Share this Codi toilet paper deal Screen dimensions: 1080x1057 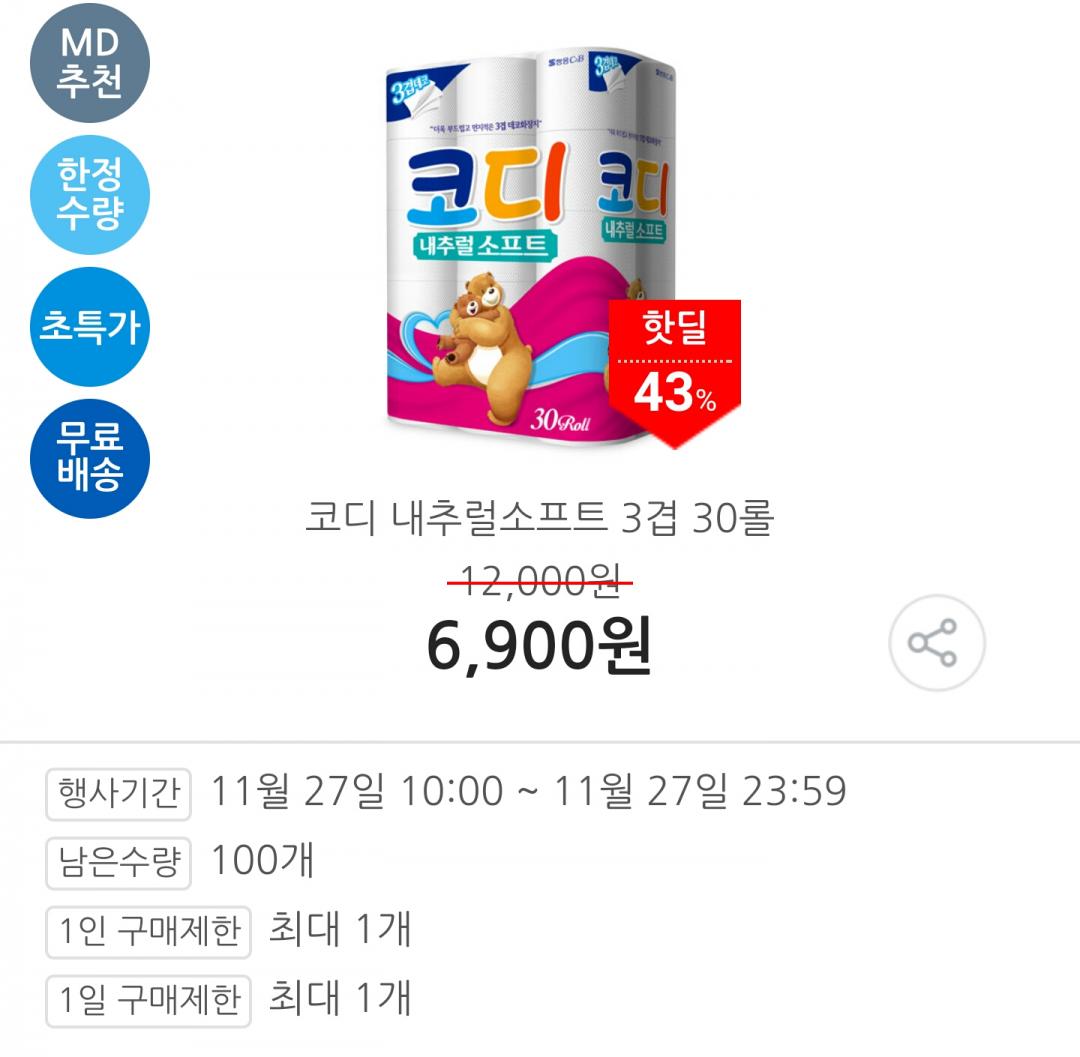coord(937,643)
